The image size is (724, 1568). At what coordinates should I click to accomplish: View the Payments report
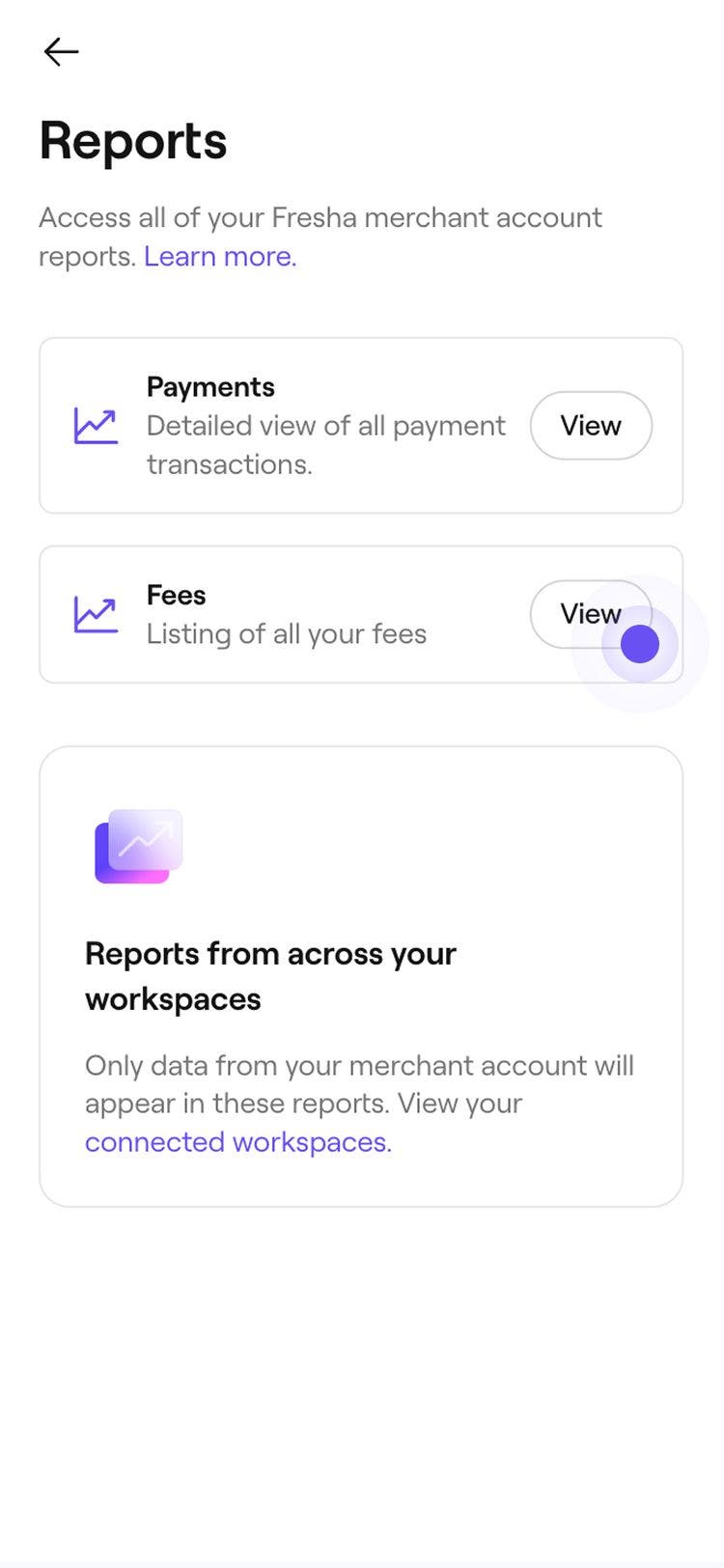point(591,426)
